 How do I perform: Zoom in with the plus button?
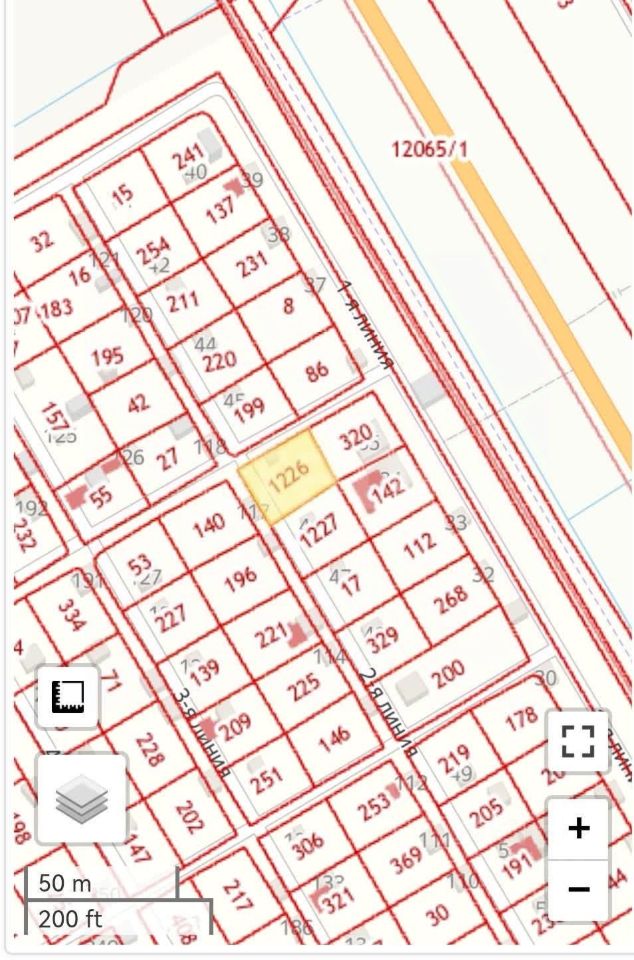578,828
